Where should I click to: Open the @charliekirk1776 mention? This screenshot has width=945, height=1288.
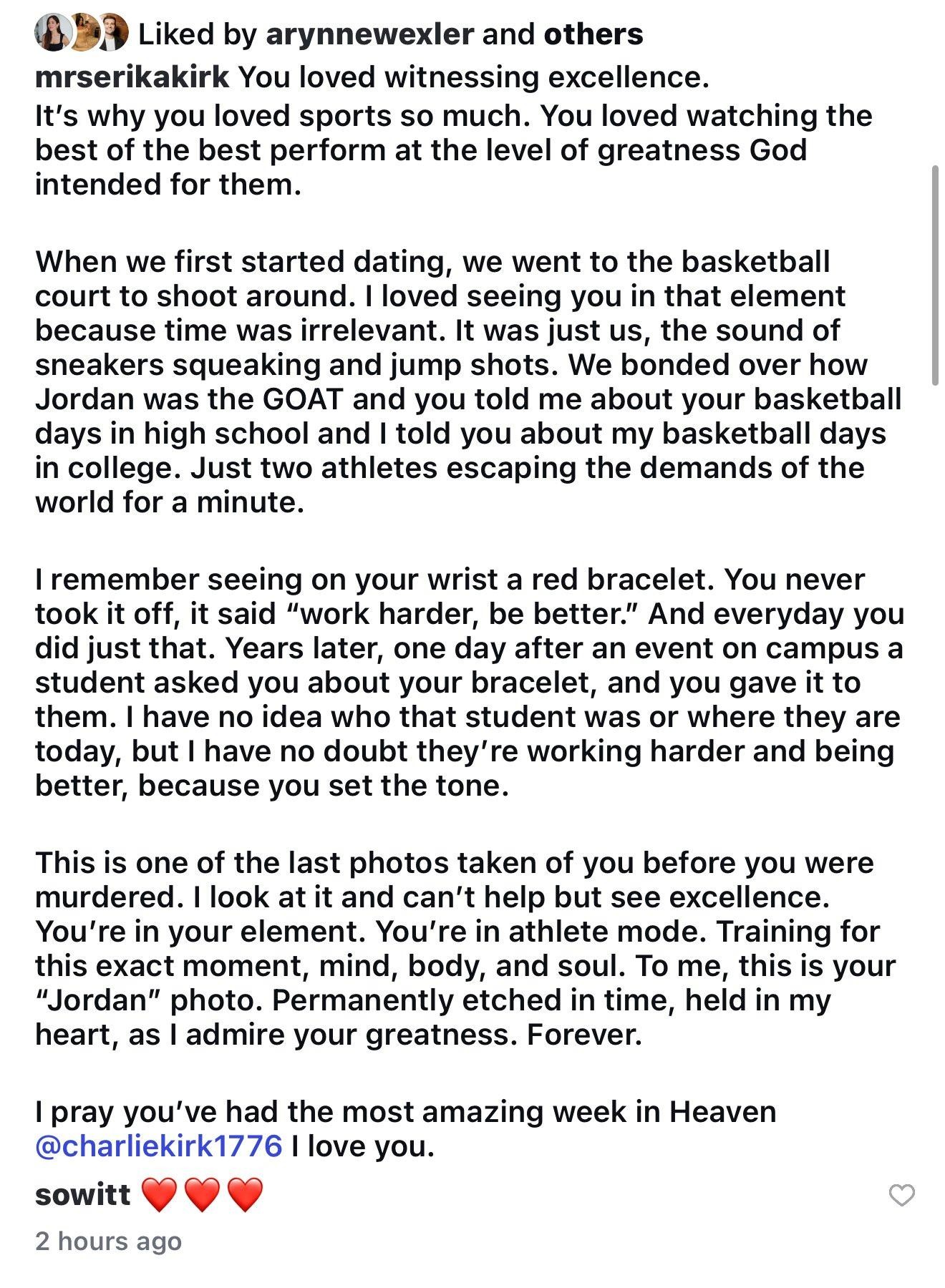(158, 1146)
